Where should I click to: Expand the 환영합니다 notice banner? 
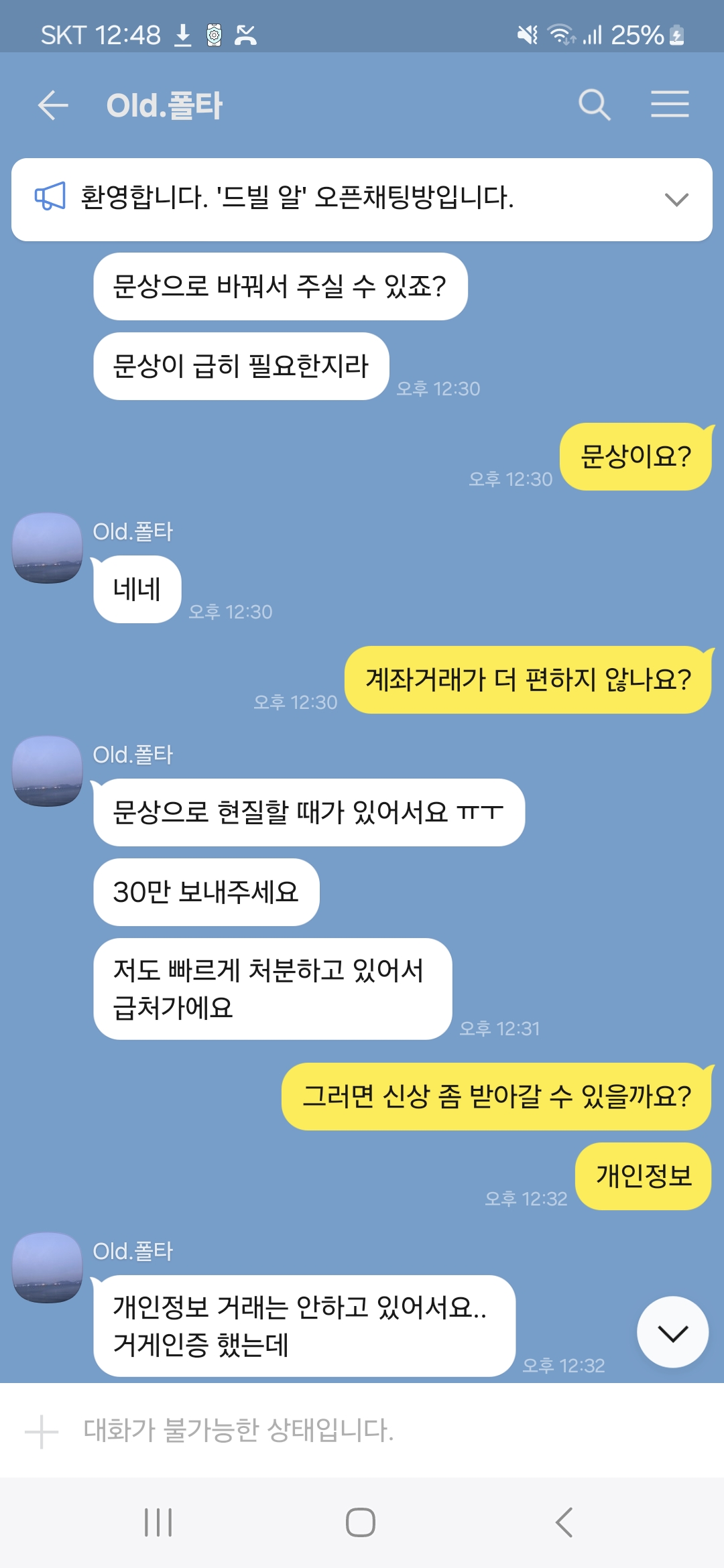676,199
